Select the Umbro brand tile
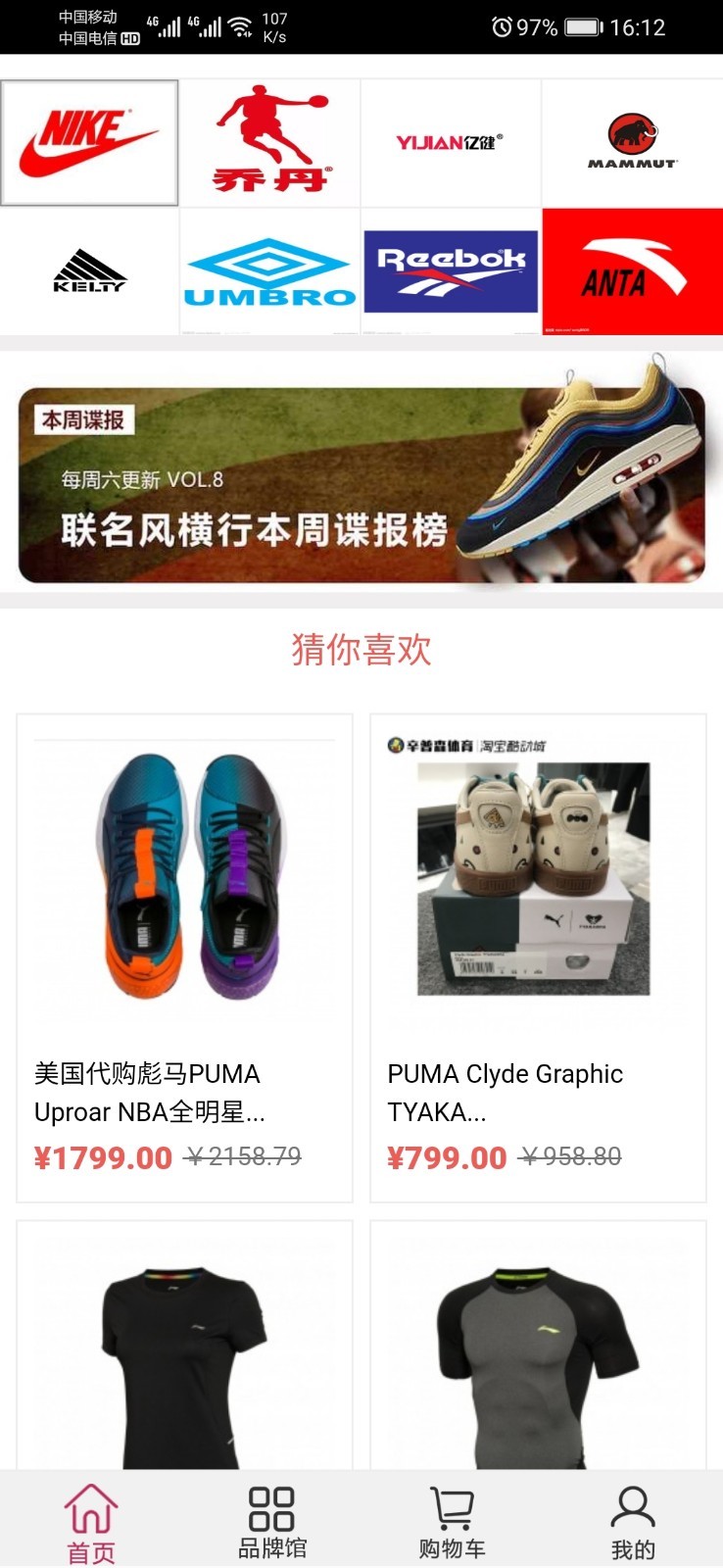The image size is (723, 1568). point(270,271)
